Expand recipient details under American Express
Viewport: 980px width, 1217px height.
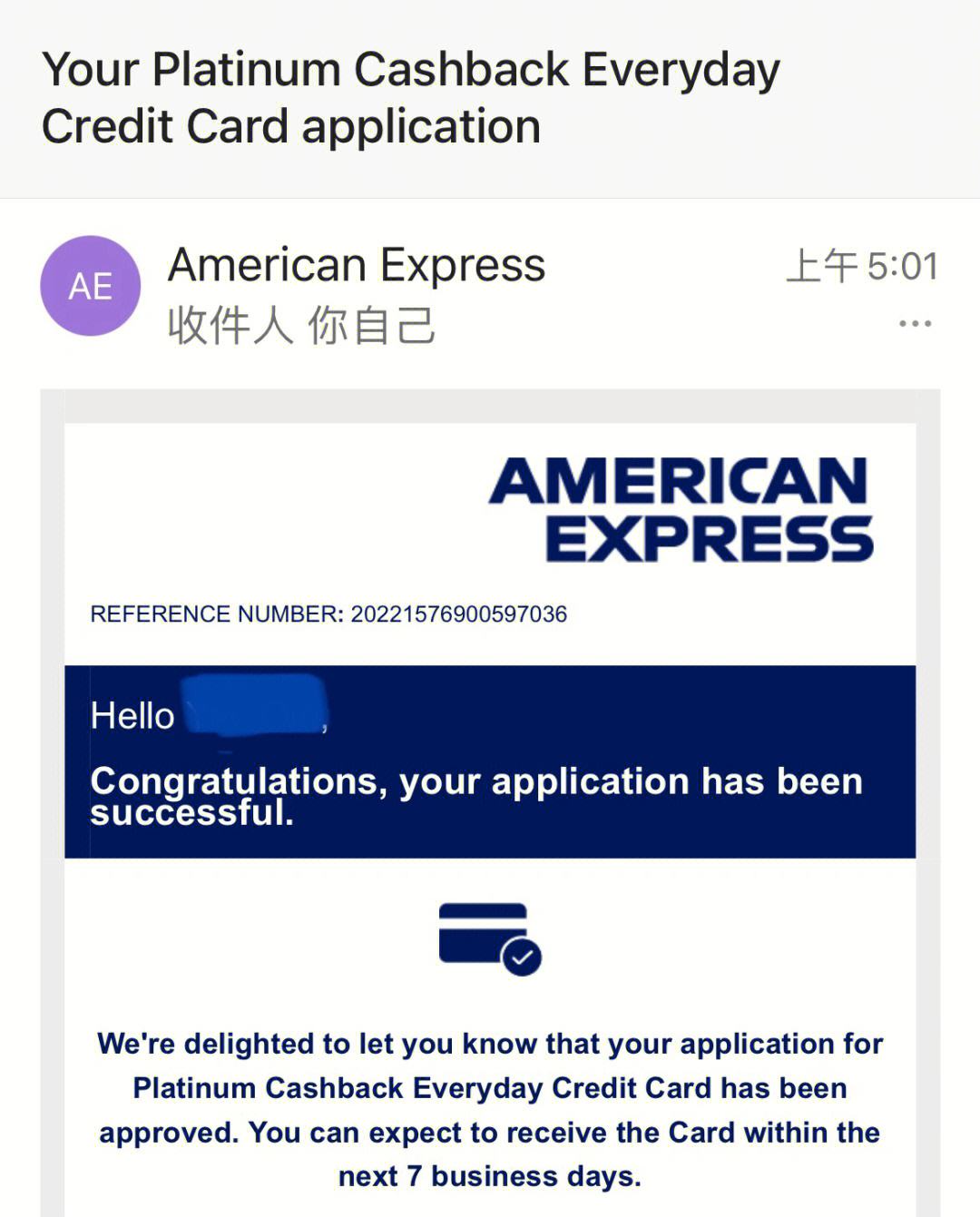click(x=301, y=325)
